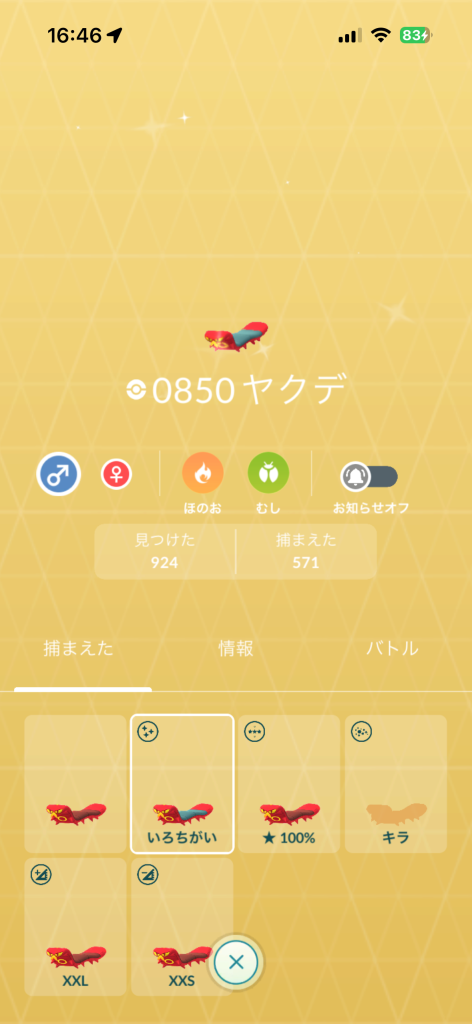Switch to the バトル tab

(392, 648)
